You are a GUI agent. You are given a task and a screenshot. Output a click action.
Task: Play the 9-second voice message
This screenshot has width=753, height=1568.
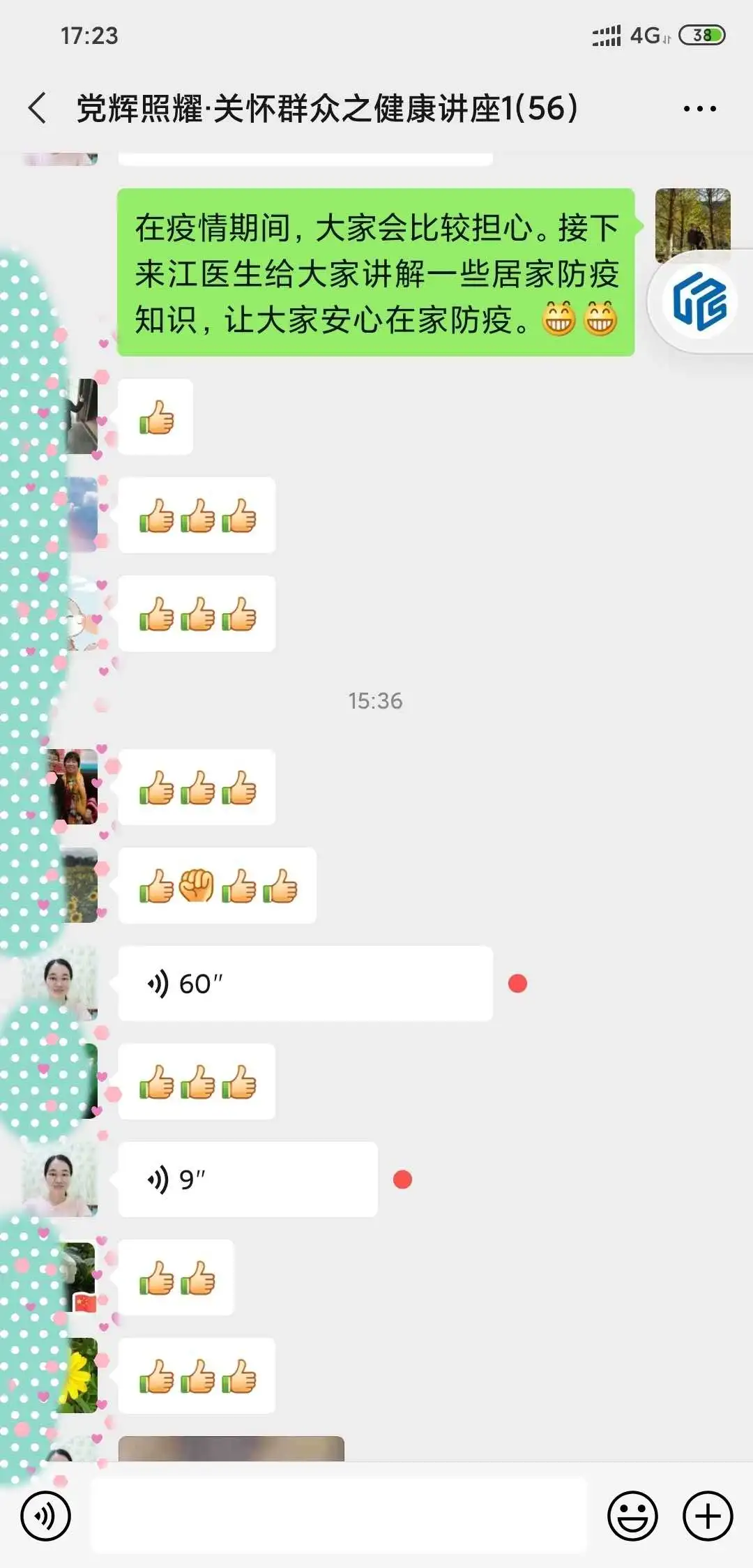coord(248,1179)
